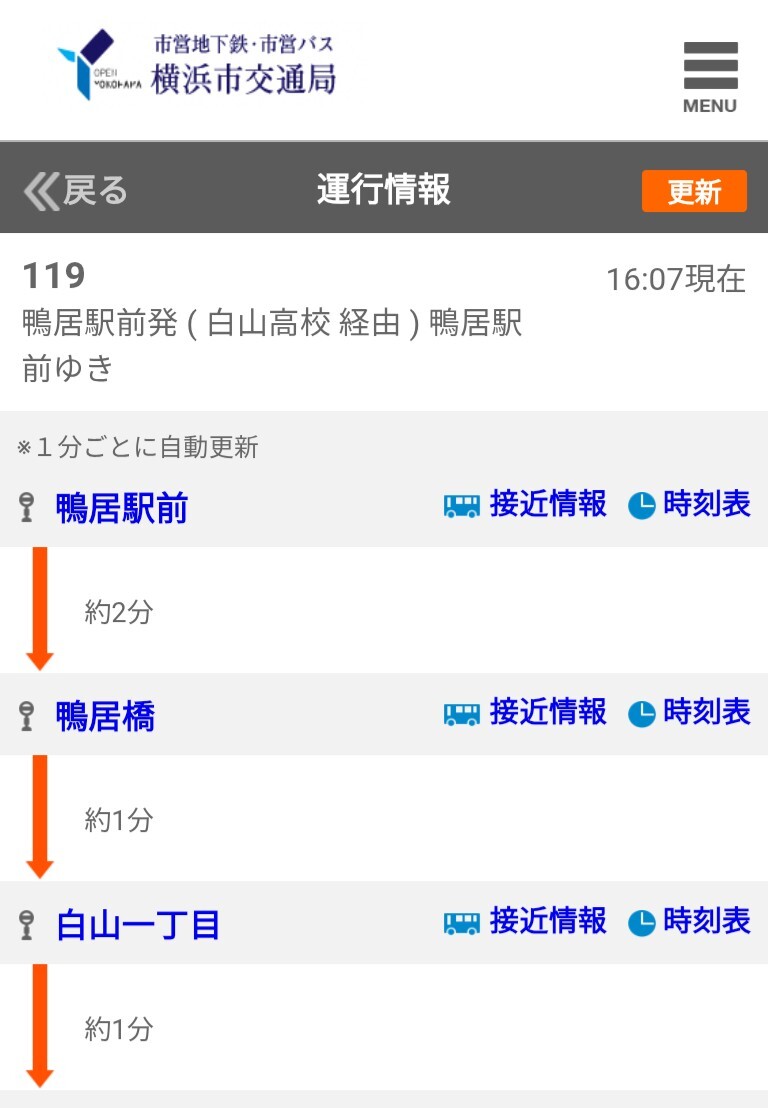768x1108 pixels.
Task: View 接近情報 for 鴨居駅前
Action: tap(526, 505)
